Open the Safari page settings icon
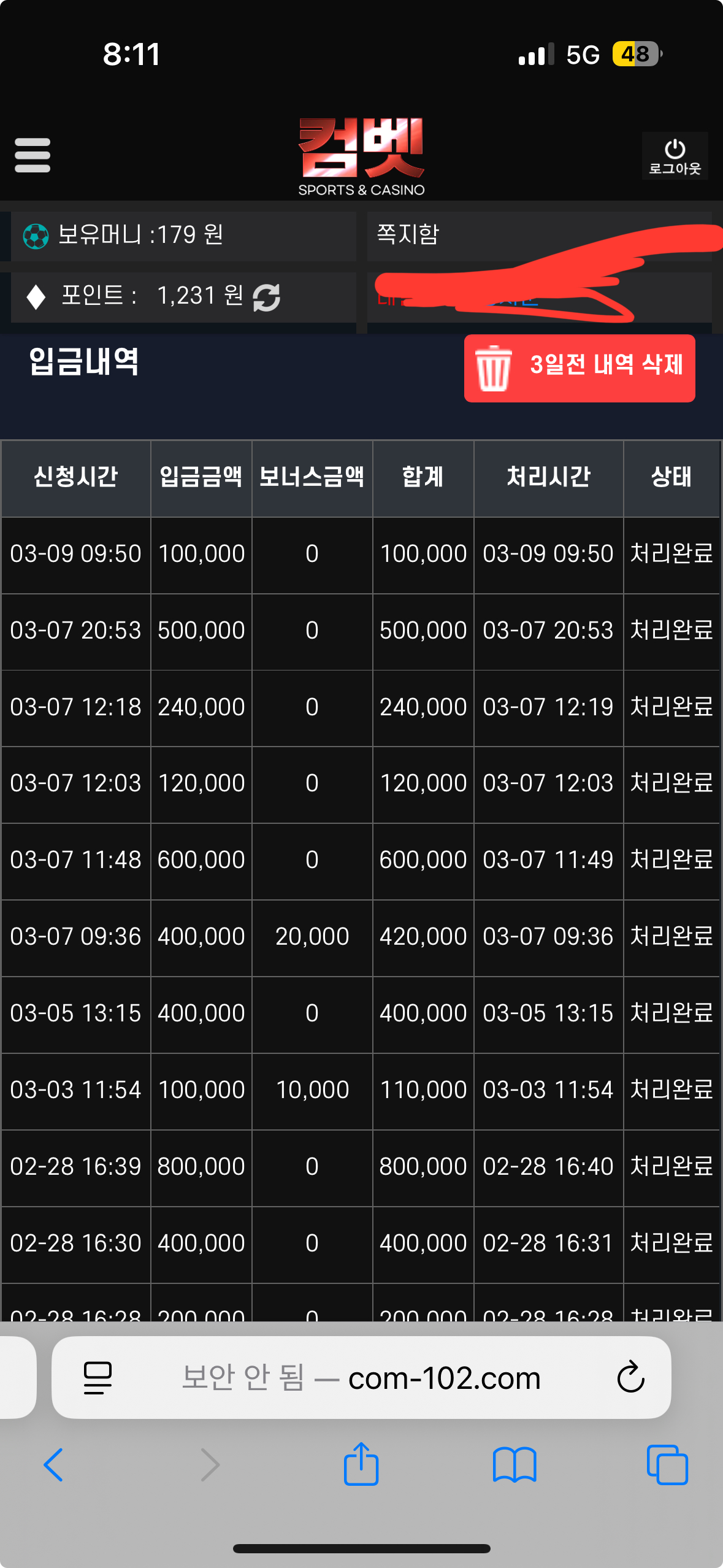Screen dimensions: 723x1568 [98, 1377]
